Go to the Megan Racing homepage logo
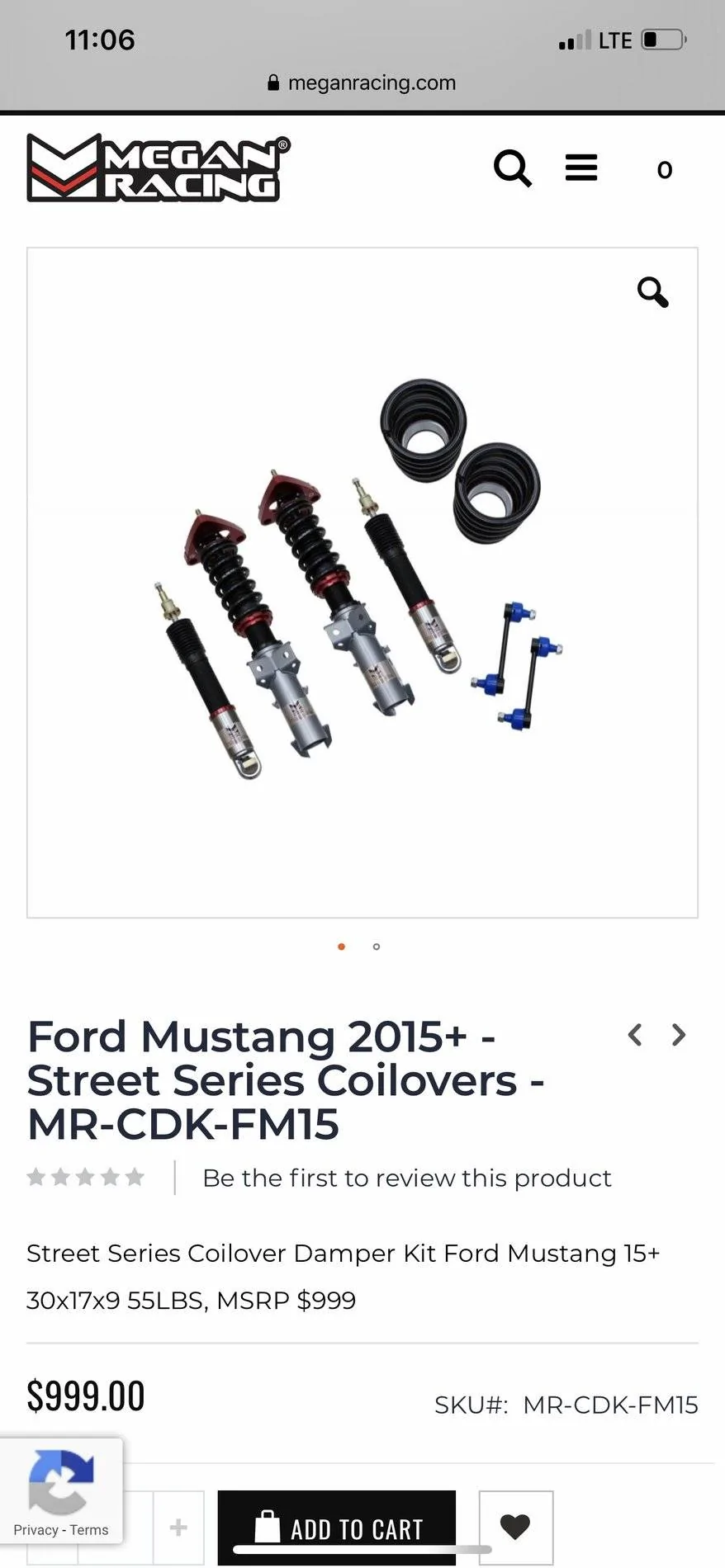725x1568 pixels. 159,168
